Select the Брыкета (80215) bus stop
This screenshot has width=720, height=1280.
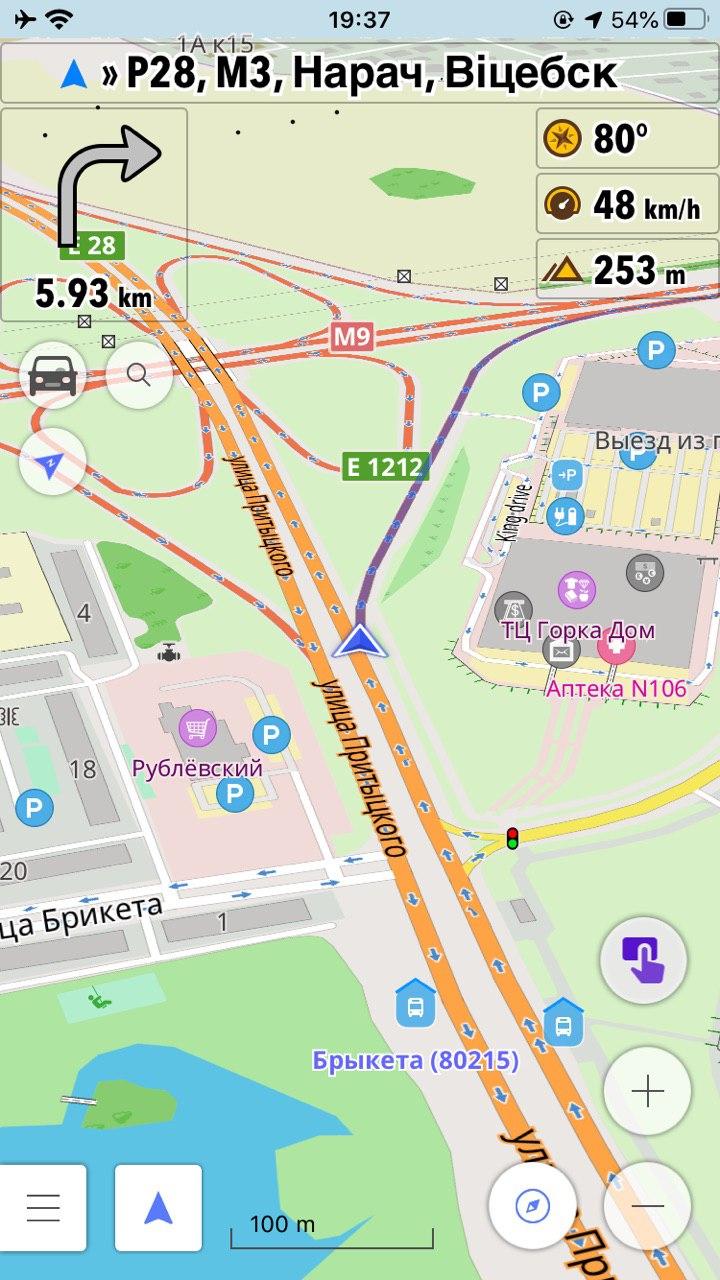click(415, 1003)
